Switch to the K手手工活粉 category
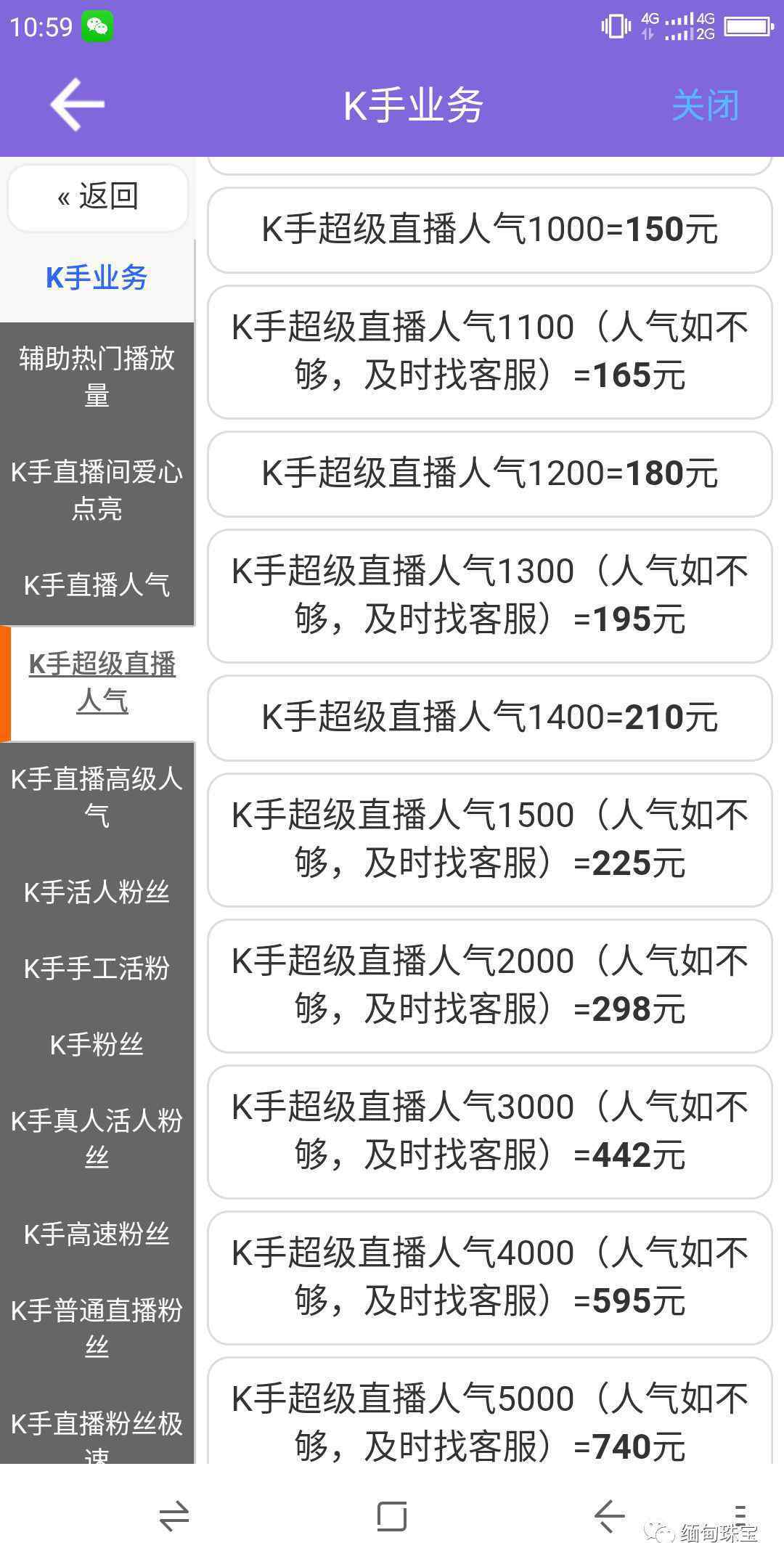The width and height of the screenshot is (784, 1543). [x=97, y=969]
